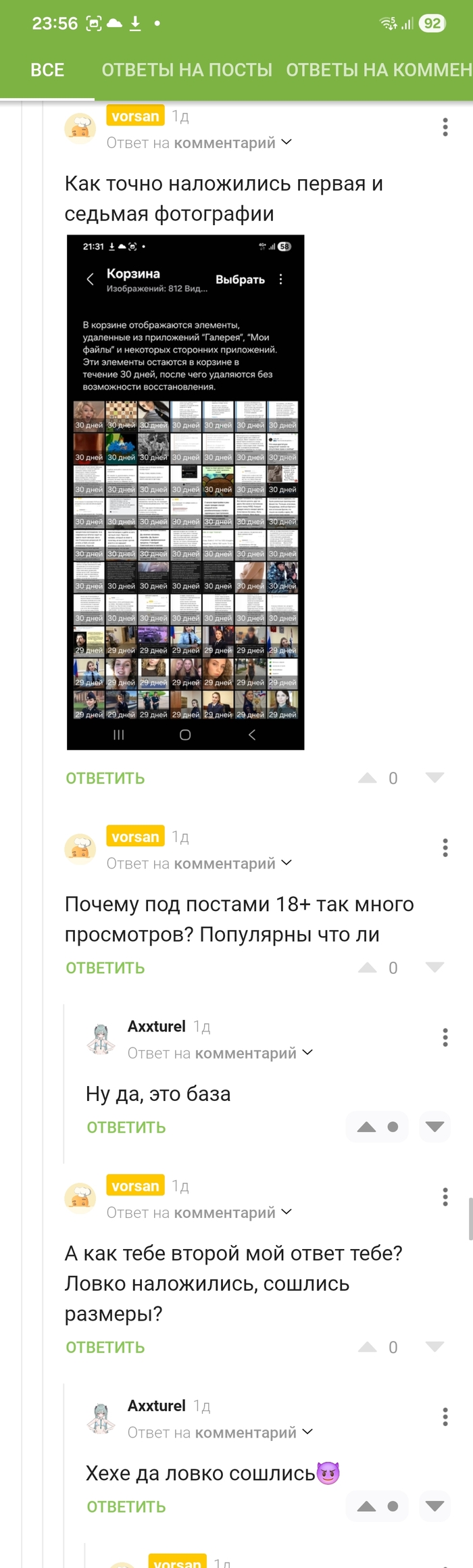Image resolution: width=473 pixels, height=1568 pixels.
Task: Upvote the comment about первая и седьмая фотографии
Action: point(368,778)
